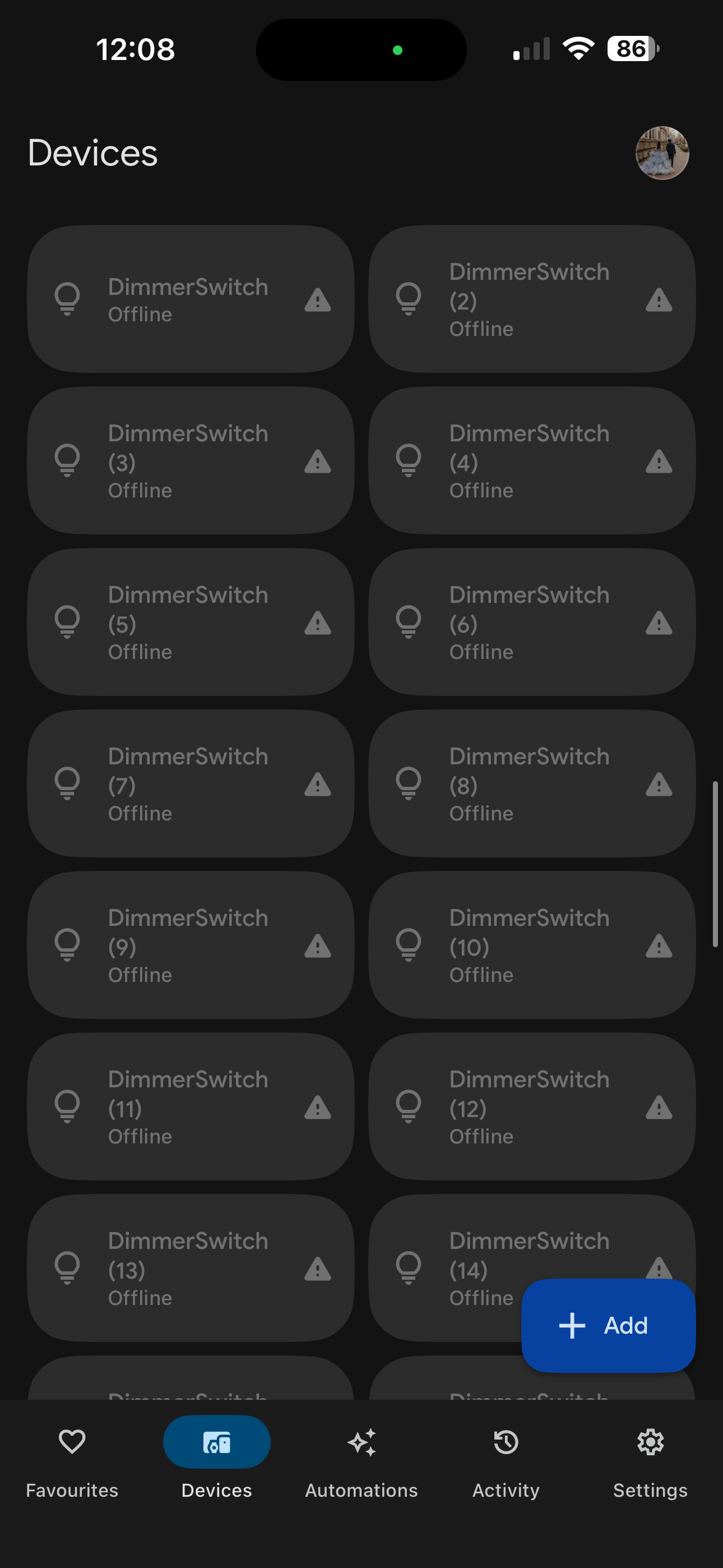Open the DimmerSwitch (3) card

point(191,461)
